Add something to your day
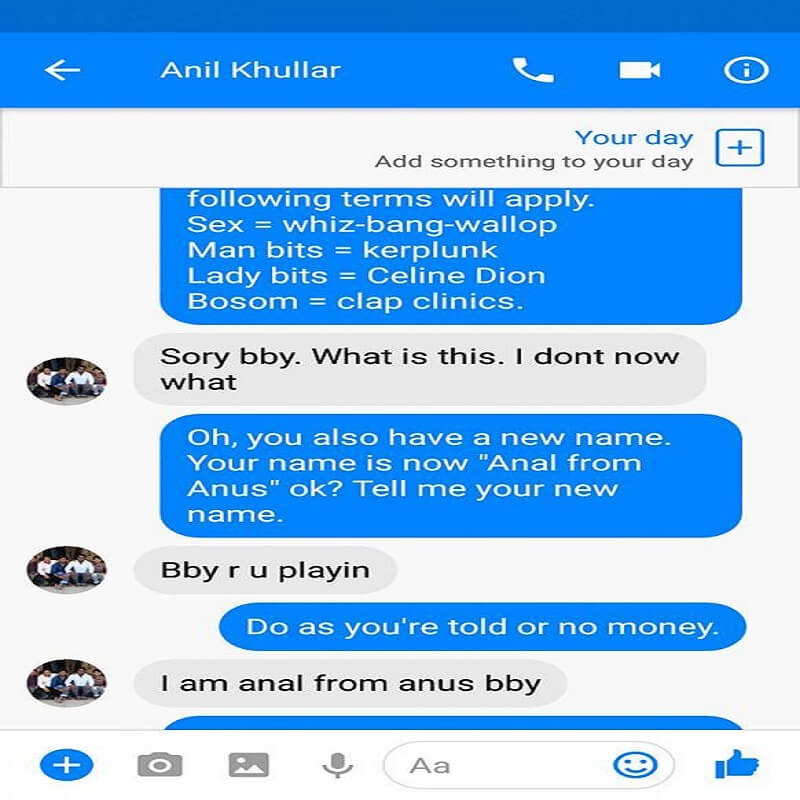 [740, 148]
